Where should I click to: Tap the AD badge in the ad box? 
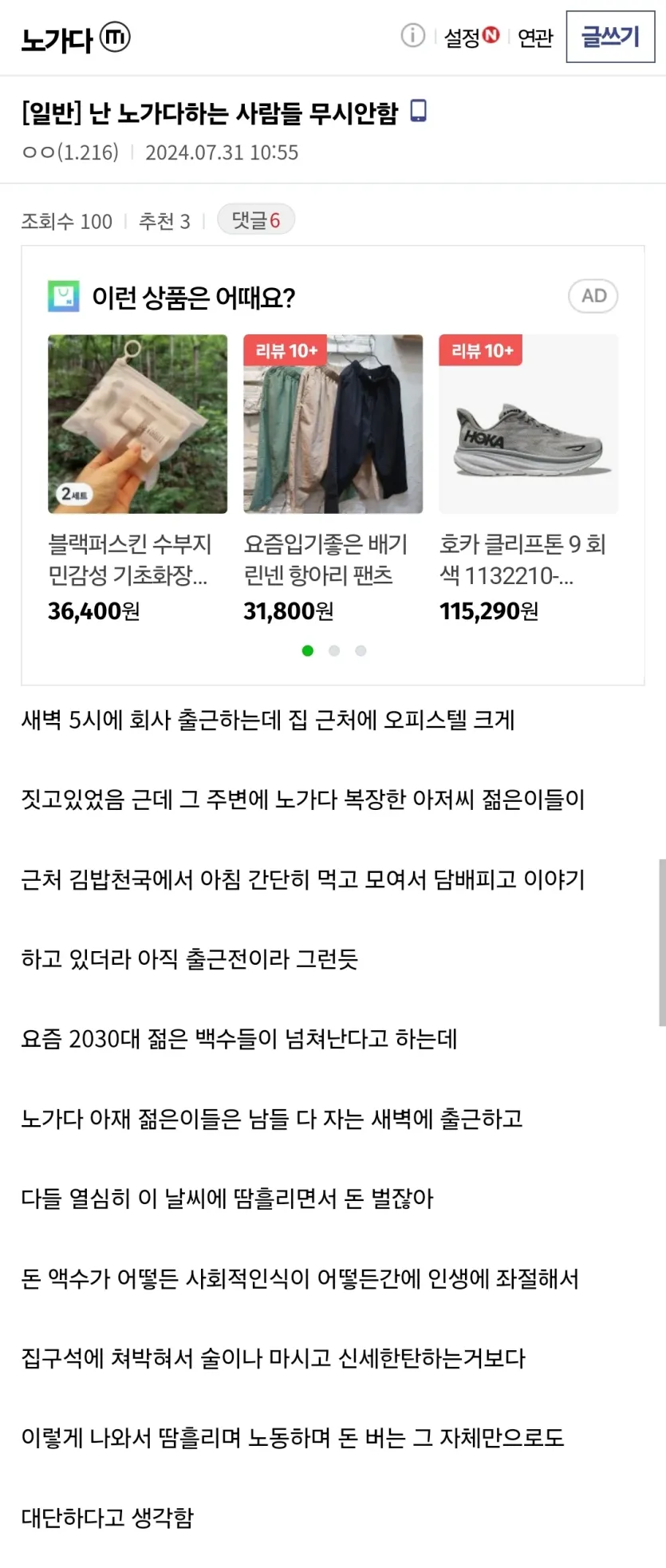coord(593,296)
